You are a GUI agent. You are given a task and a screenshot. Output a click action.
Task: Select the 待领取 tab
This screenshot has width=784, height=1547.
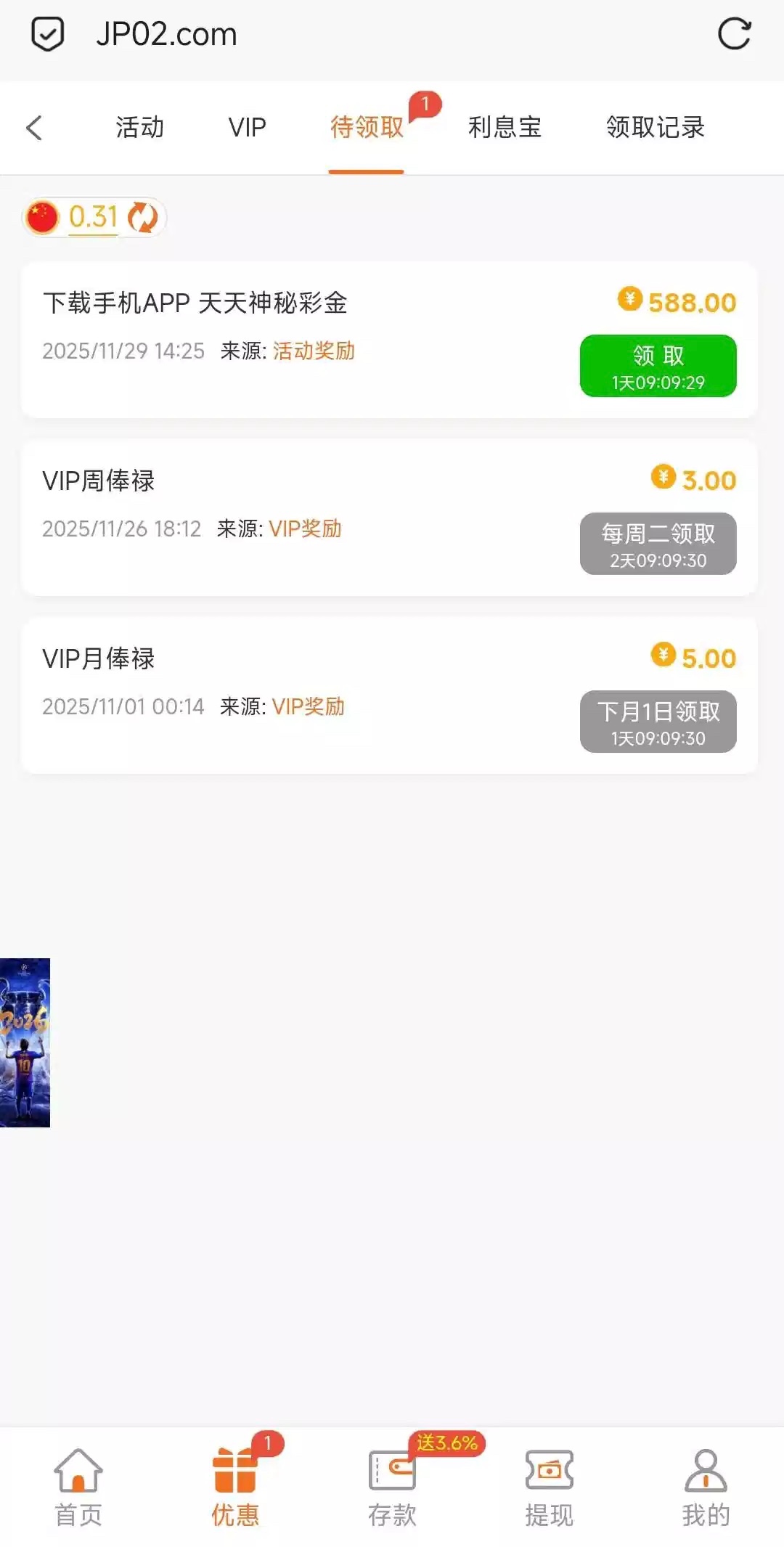click(x=367, y=128)
